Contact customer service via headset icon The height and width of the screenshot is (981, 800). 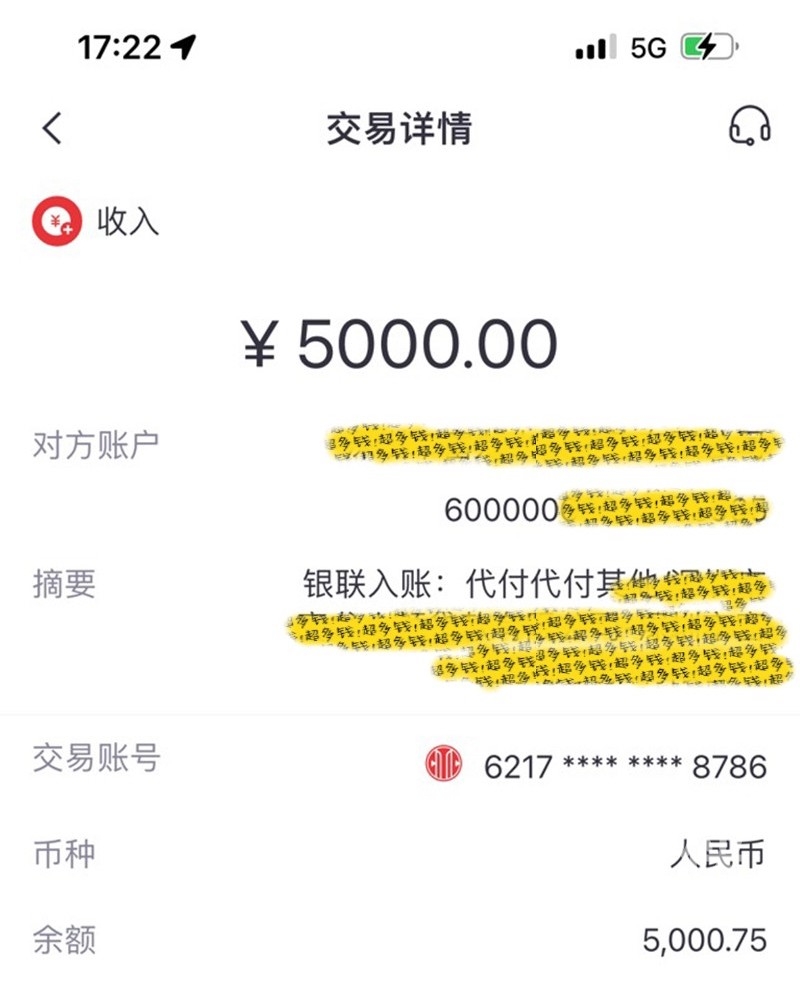(x=749, y=128)
